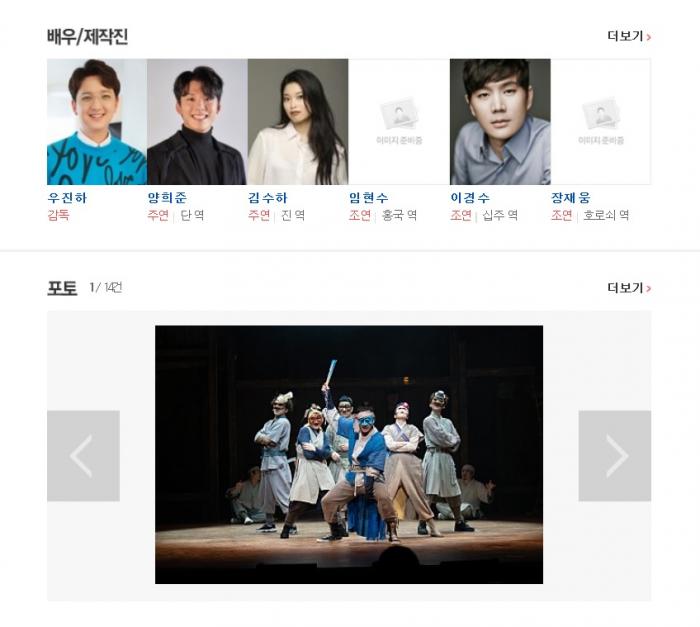The image size is (700, 627).
Task: Open 더보기 for the 포토 section
Action: click(x=628, y=288)
